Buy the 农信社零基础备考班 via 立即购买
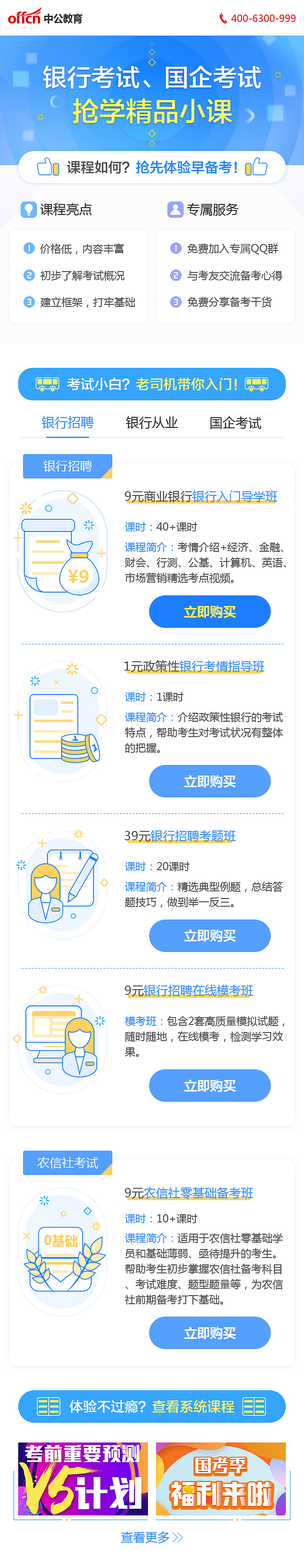This screenshot has height=1568, width=304. click(210, 1332)
